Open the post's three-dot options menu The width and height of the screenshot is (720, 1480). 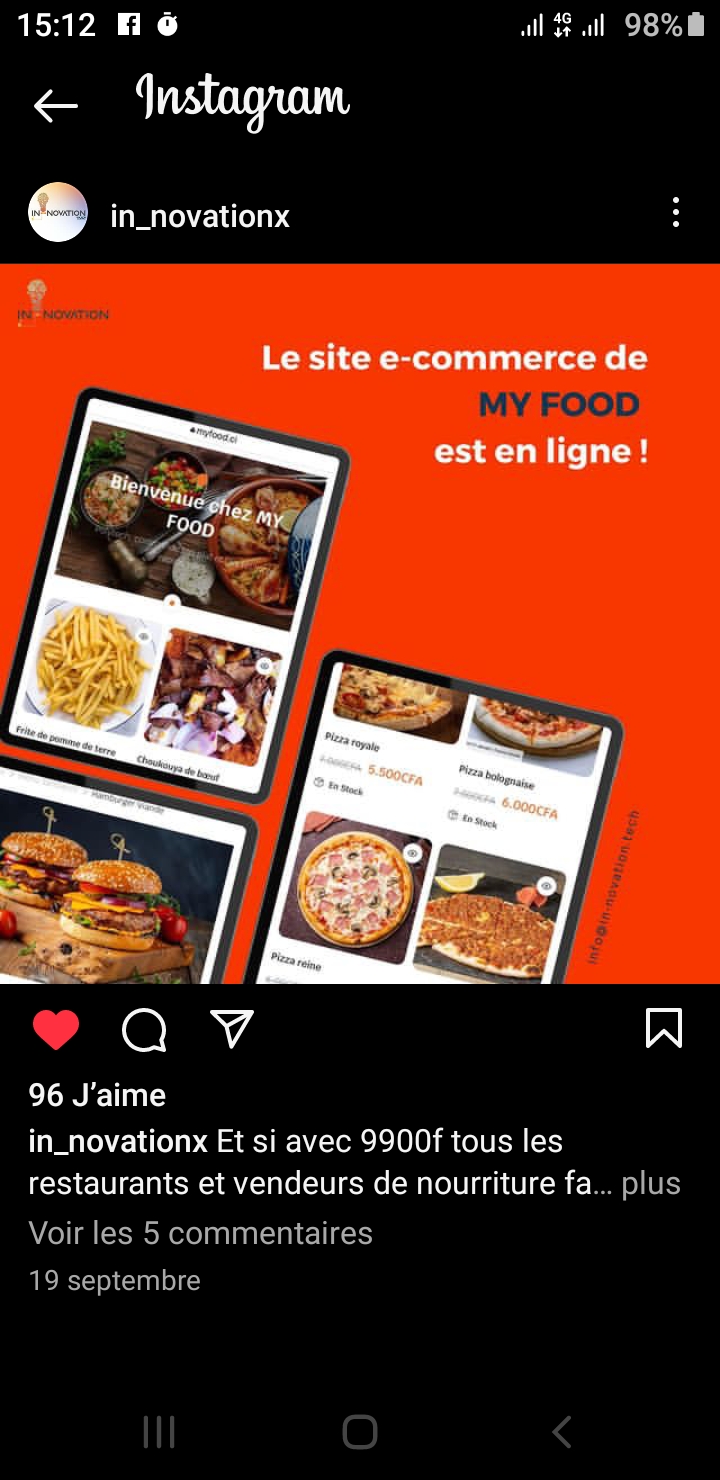point(676,212)
